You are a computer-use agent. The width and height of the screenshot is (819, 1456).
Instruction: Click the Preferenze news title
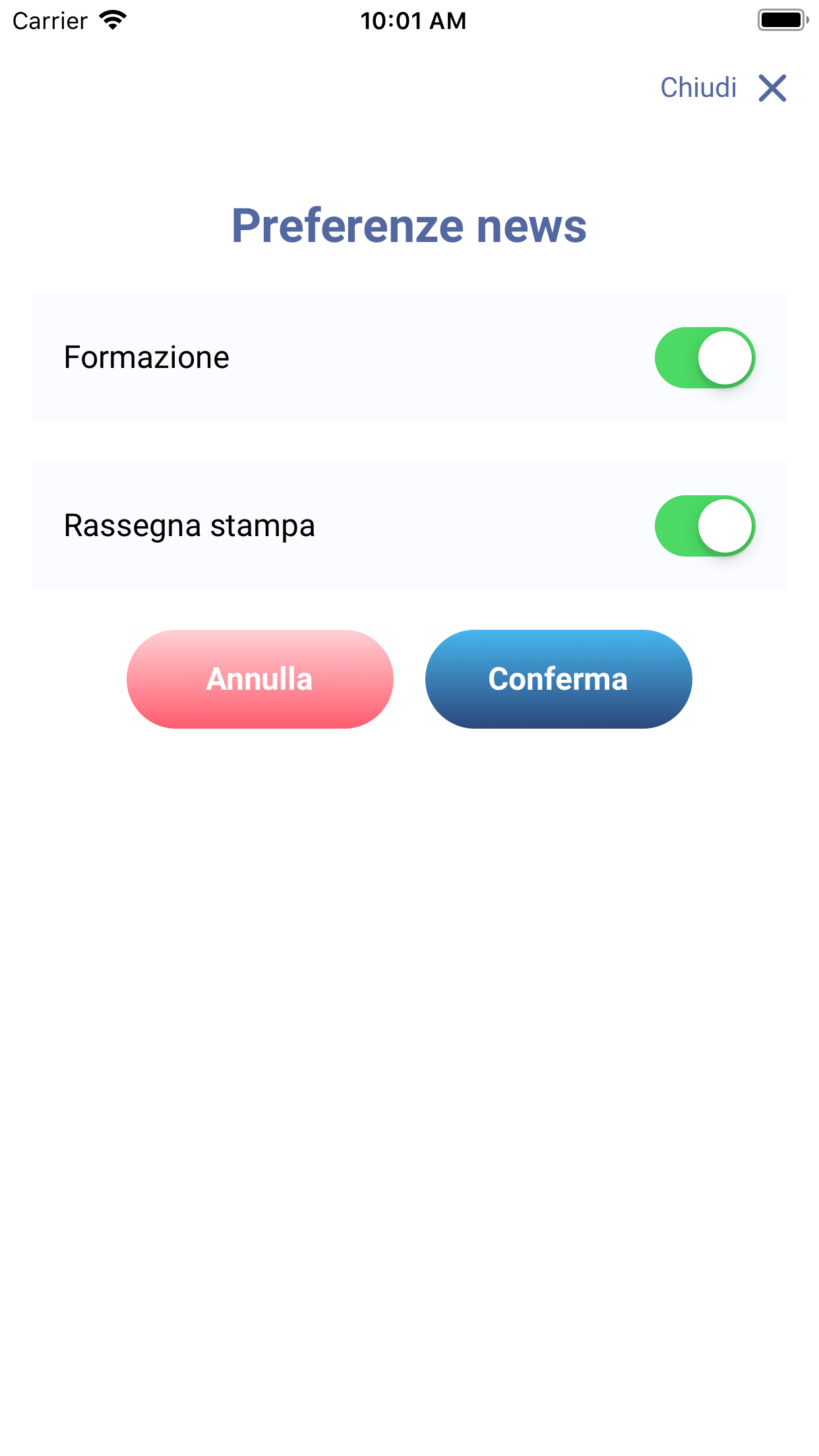409,227
